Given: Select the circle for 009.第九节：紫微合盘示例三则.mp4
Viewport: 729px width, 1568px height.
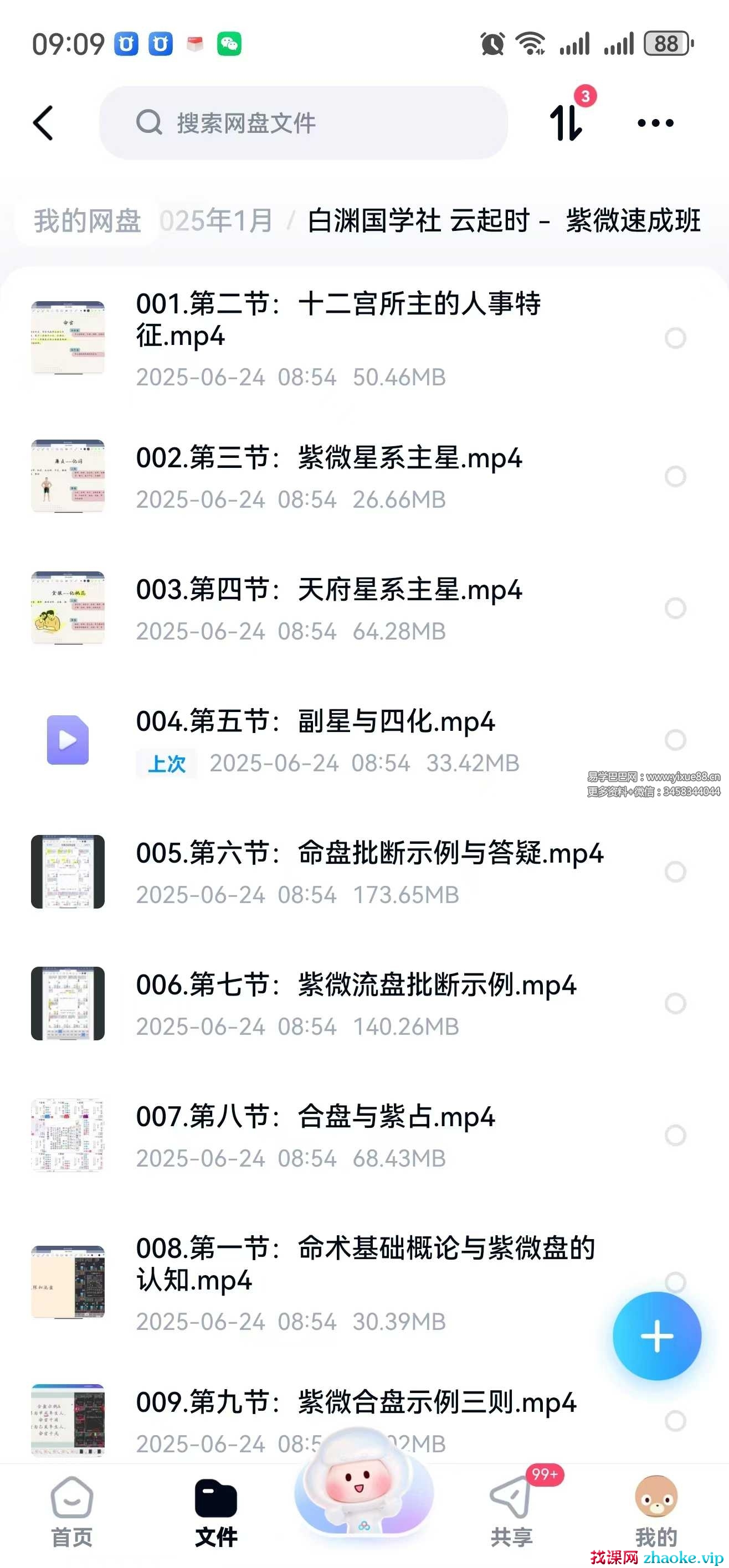Looking at the screenshot, I should pos(675,1421).
